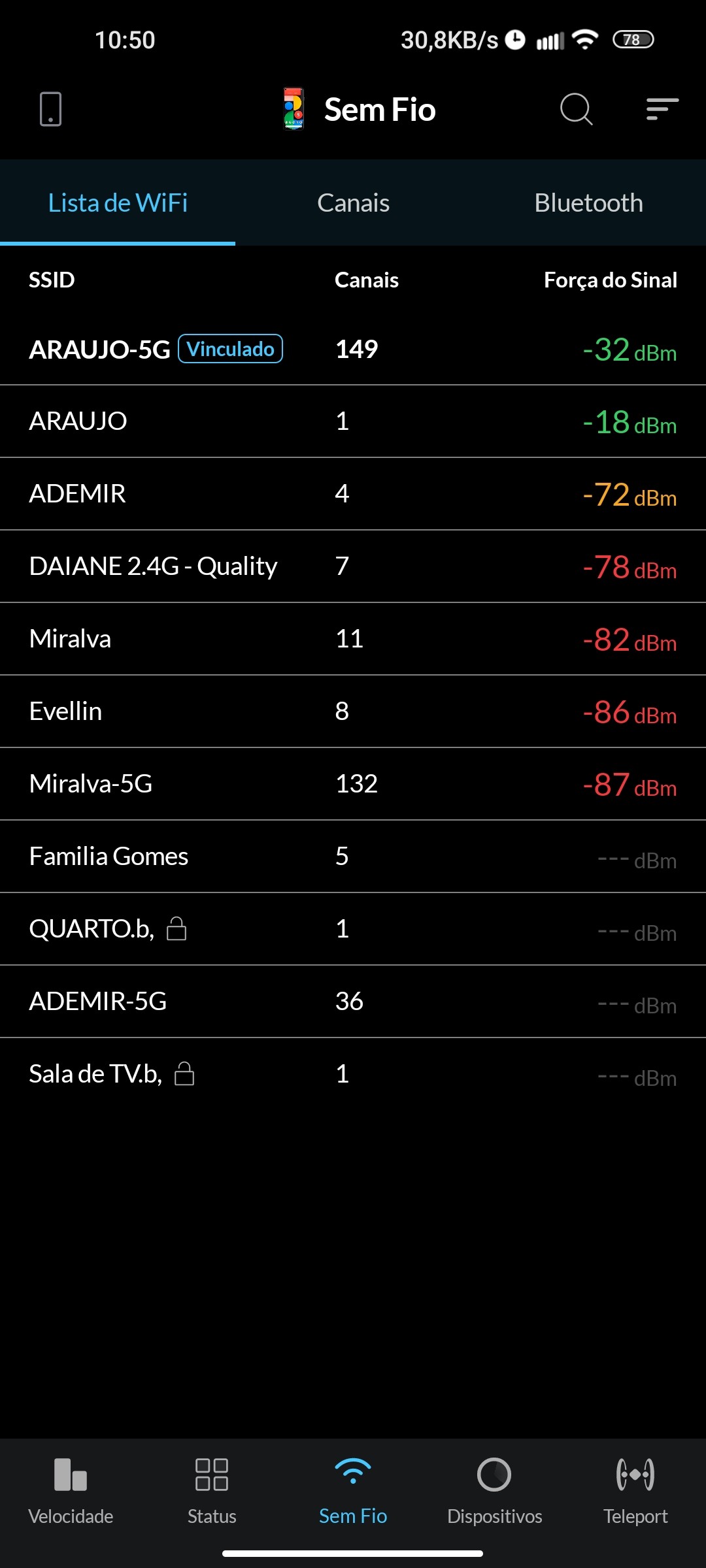This screenshot has width=706, height=1568.
Task: Open the Familia Gomes network row
Action: 353,857
